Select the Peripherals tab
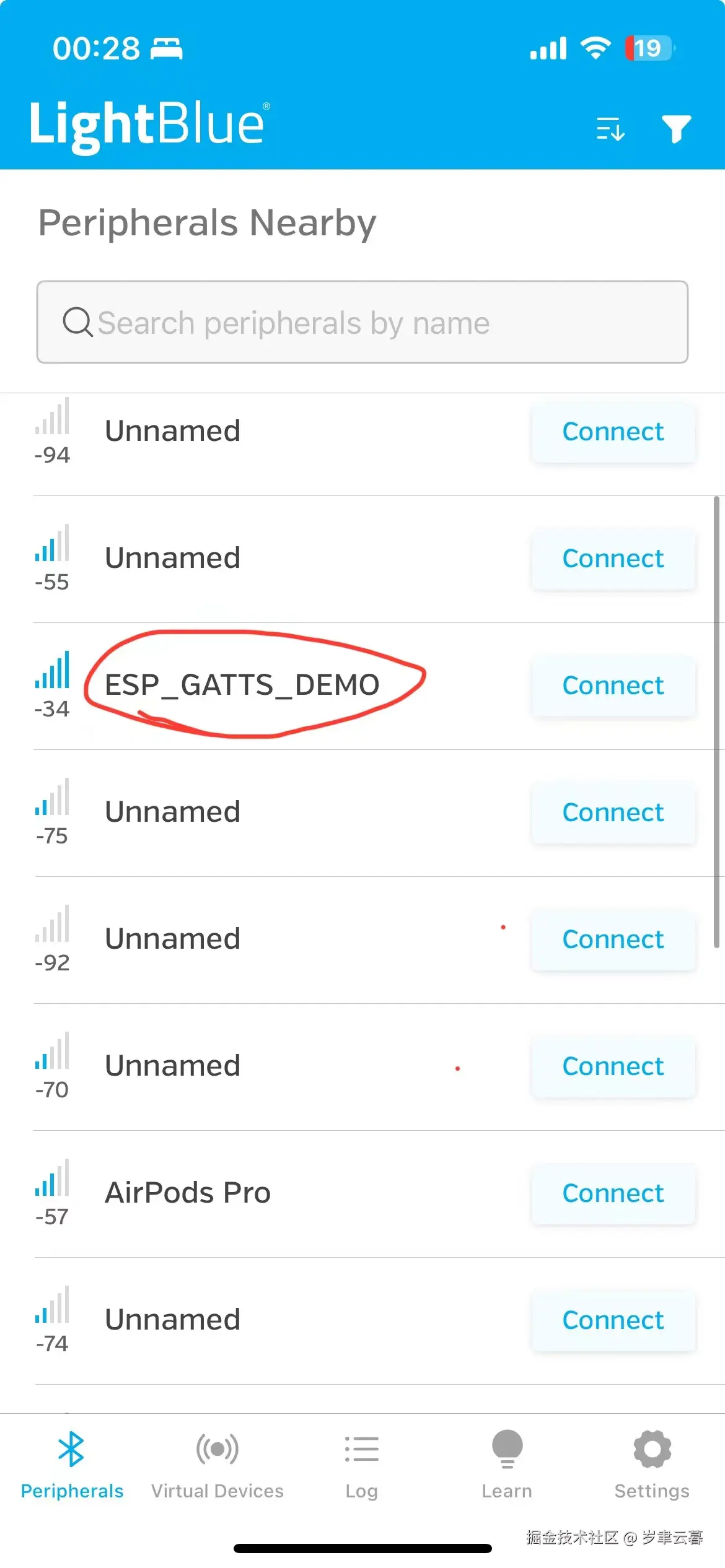This screenshot has width=725, height=1568. point(72,1464)
